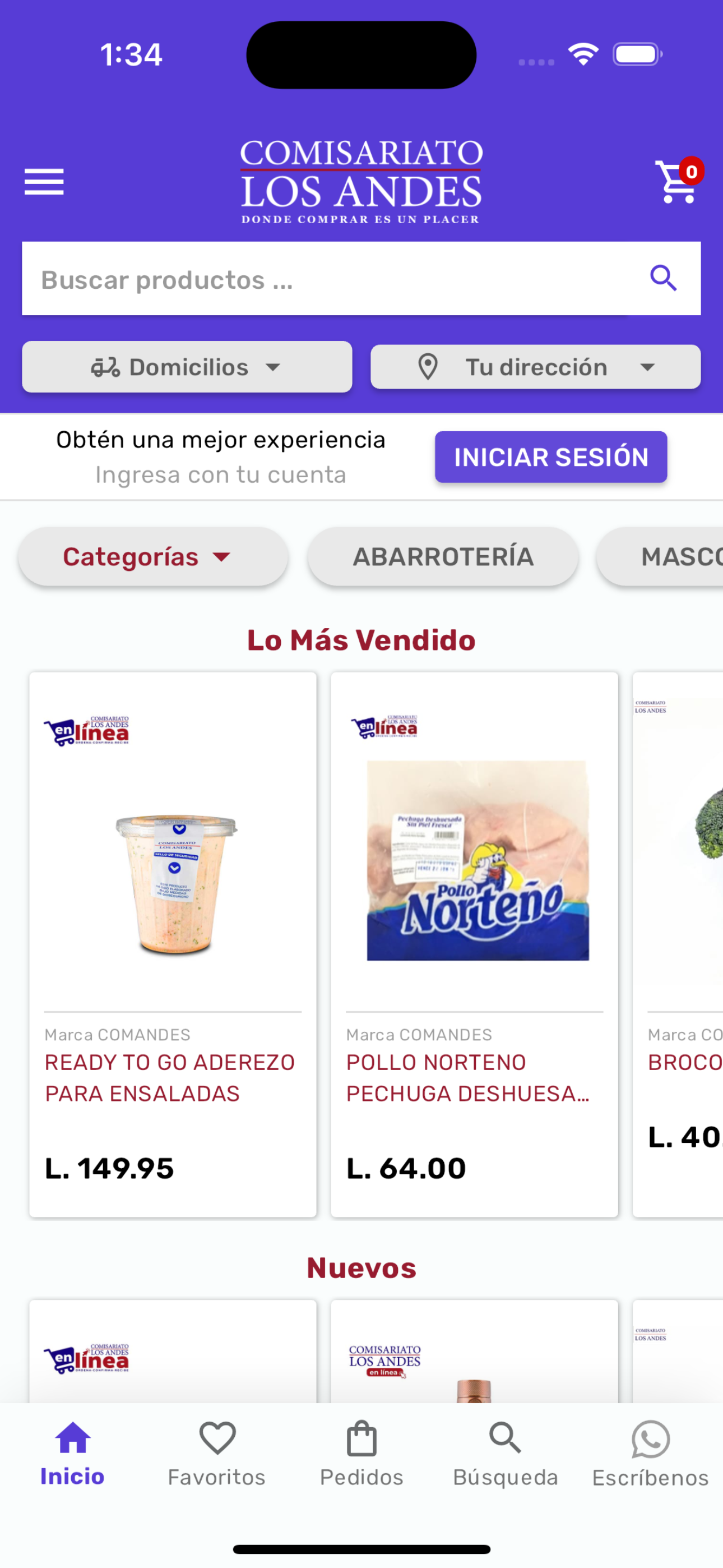
Task: Open the Categorías dropdown
Action: click(153, 556)
